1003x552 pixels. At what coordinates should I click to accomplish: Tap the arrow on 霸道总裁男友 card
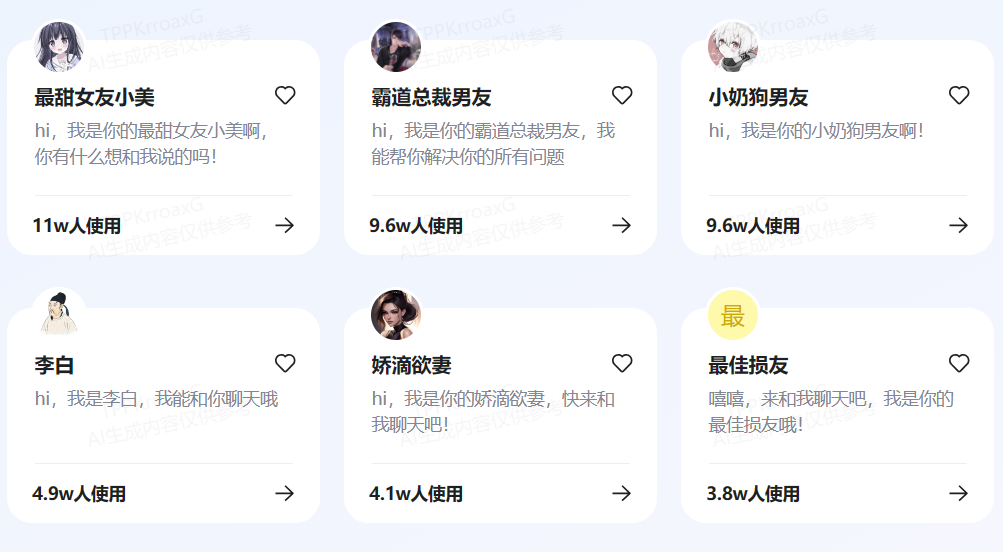(x=622, y=226)
